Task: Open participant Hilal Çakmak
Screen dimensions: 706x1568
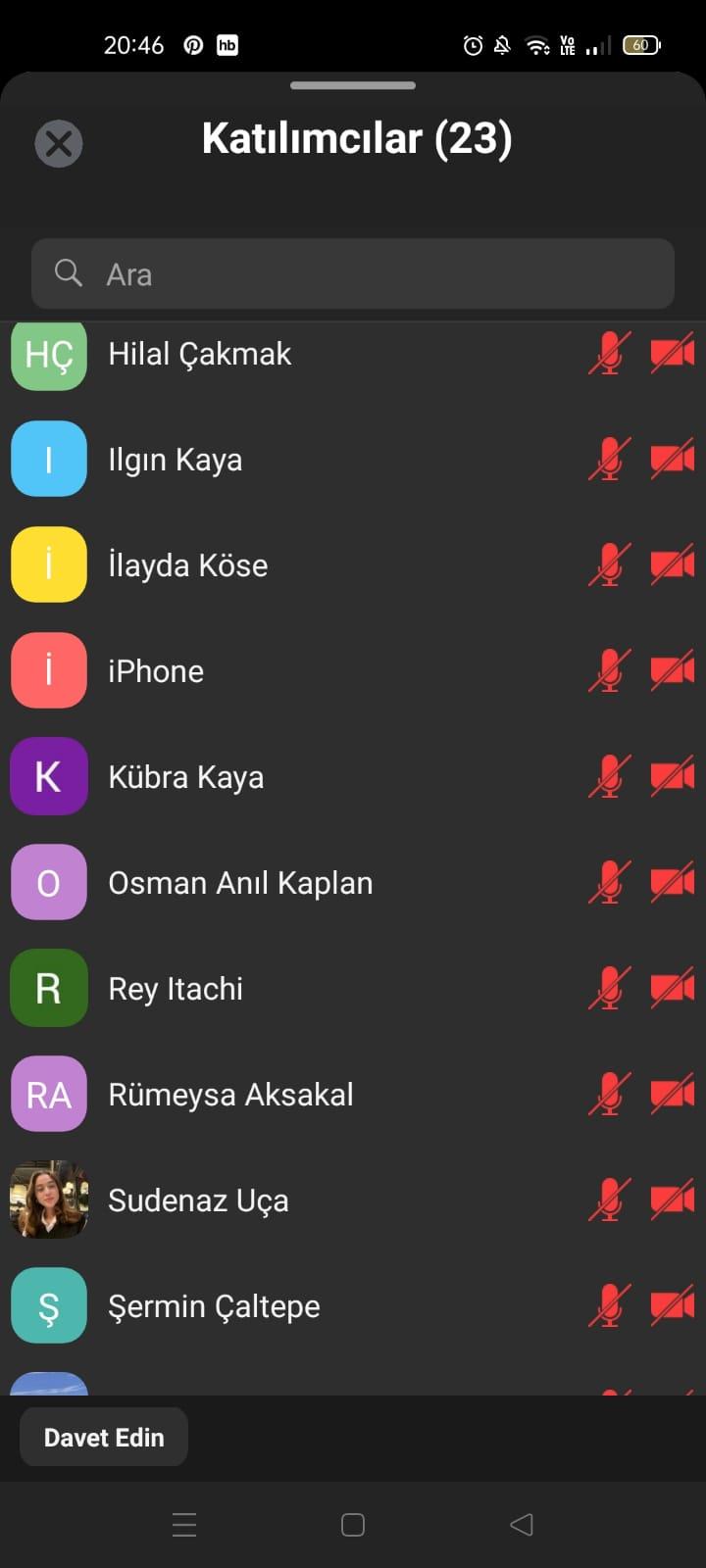Action: 353,354
